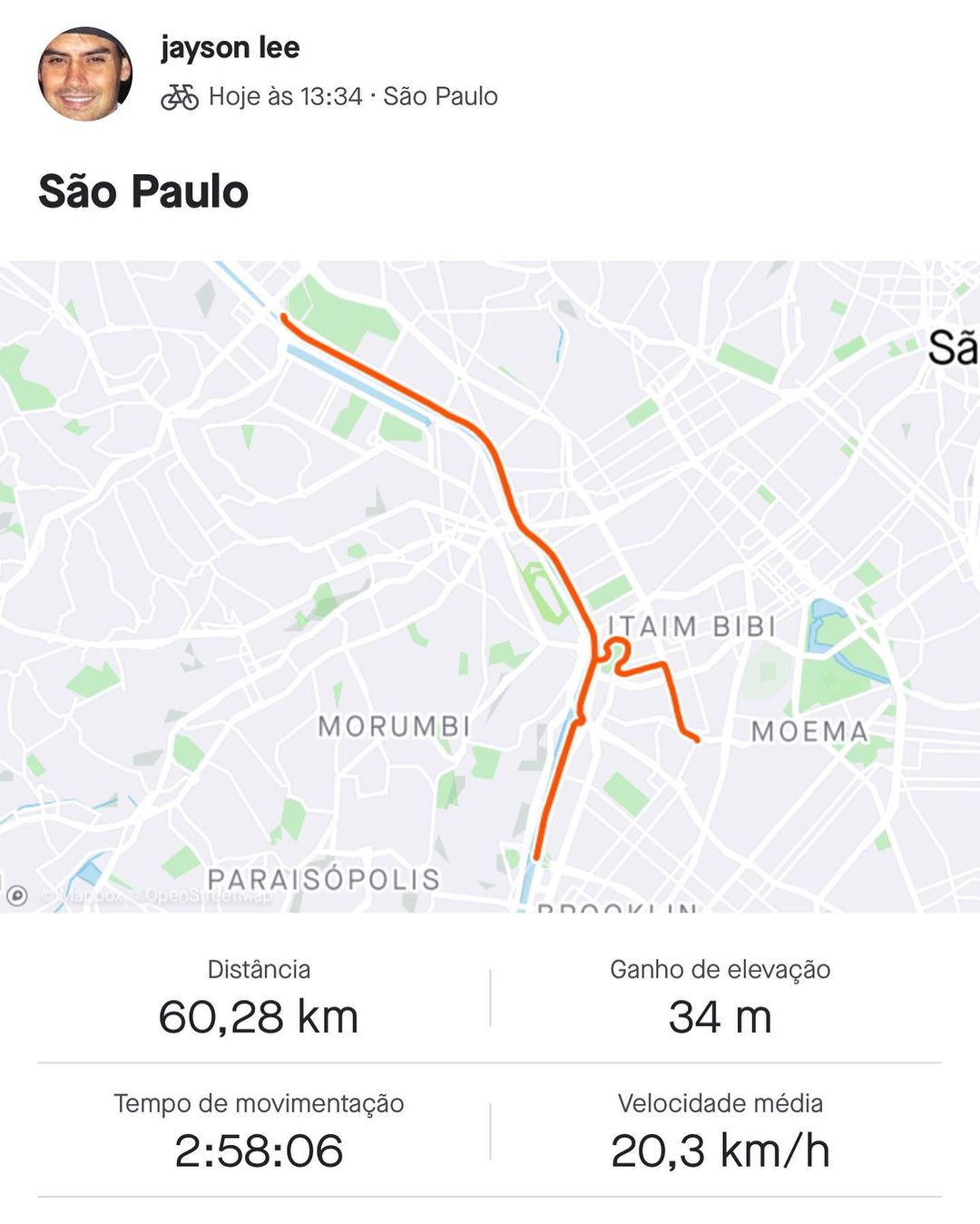Tap the Mapbox attribution info icon
This screenshot has width=980, height=1224.
coord(17,896)
